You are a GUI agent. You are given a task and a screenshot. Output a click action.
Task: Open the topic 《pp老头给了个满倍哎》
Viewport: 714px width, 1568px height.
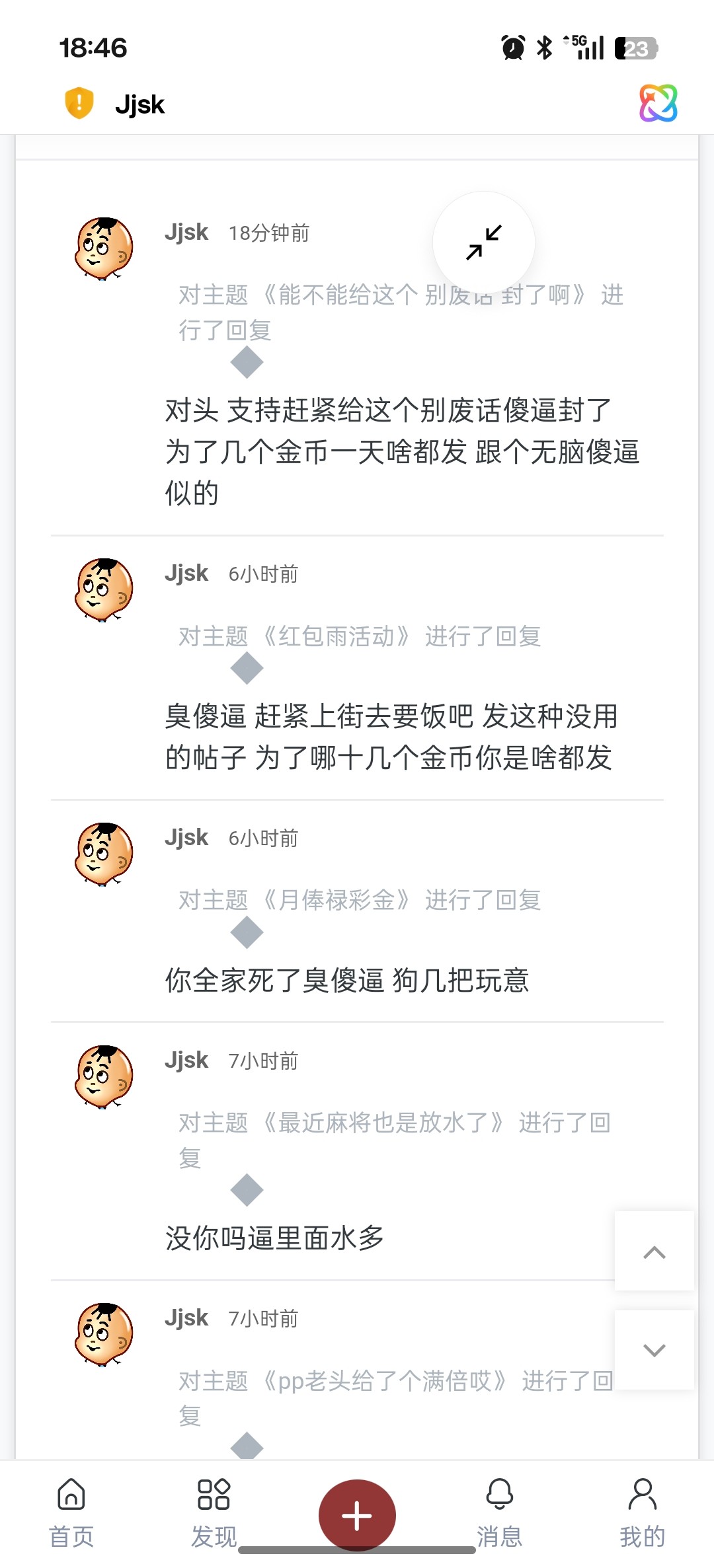coord(385,1381)
